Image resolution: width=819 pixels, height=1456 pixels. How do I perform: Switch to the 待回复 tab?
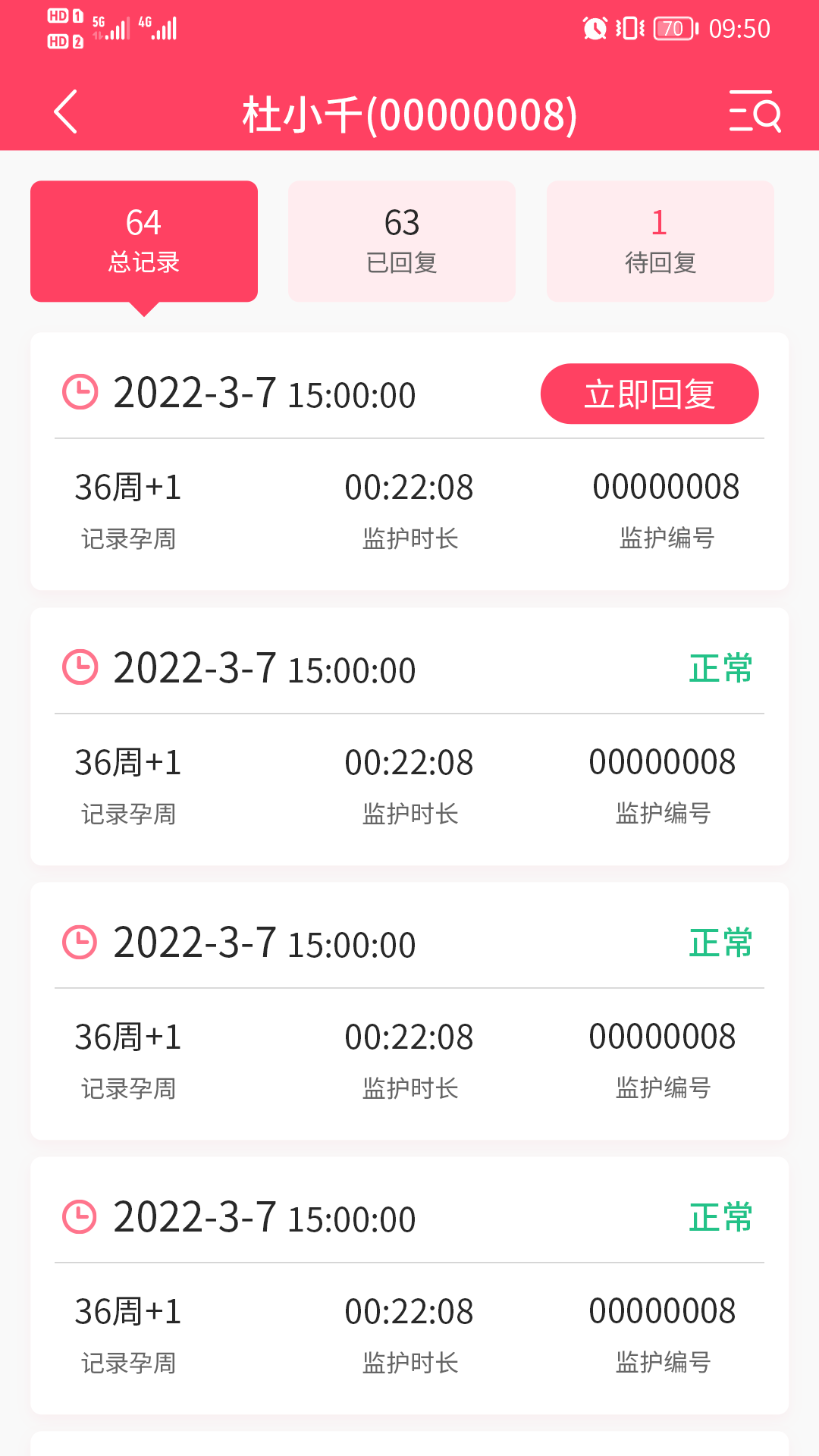(x=661, y=241)
